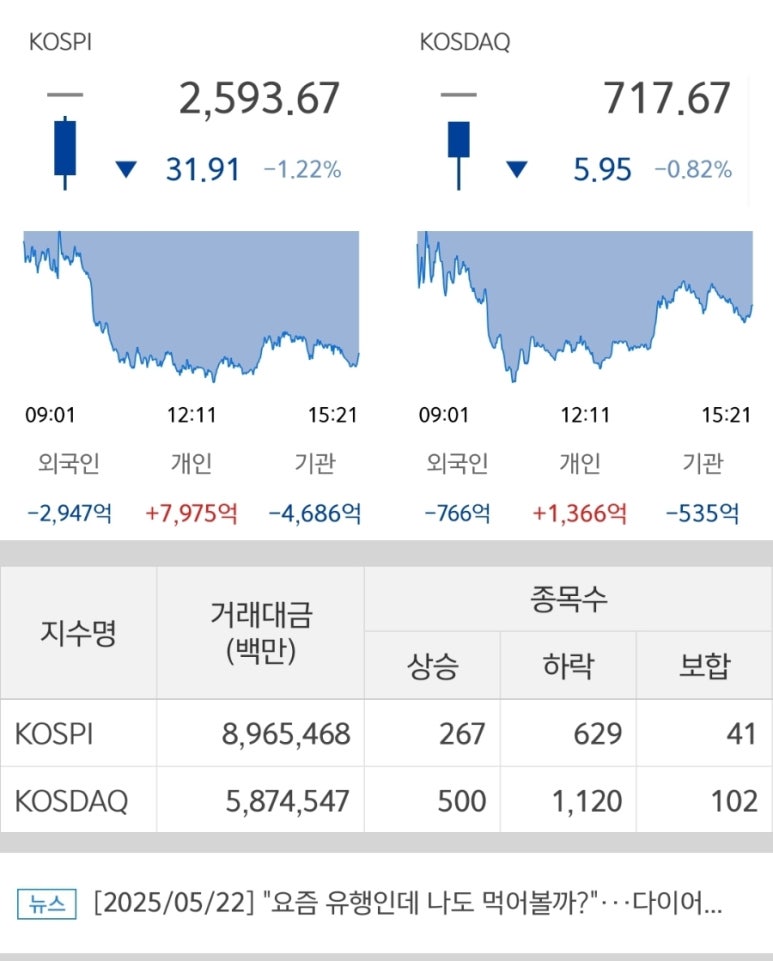Viewport: 773px width, 961px height.
Task: Select the 하락 column header
Action: click(566, 667)
